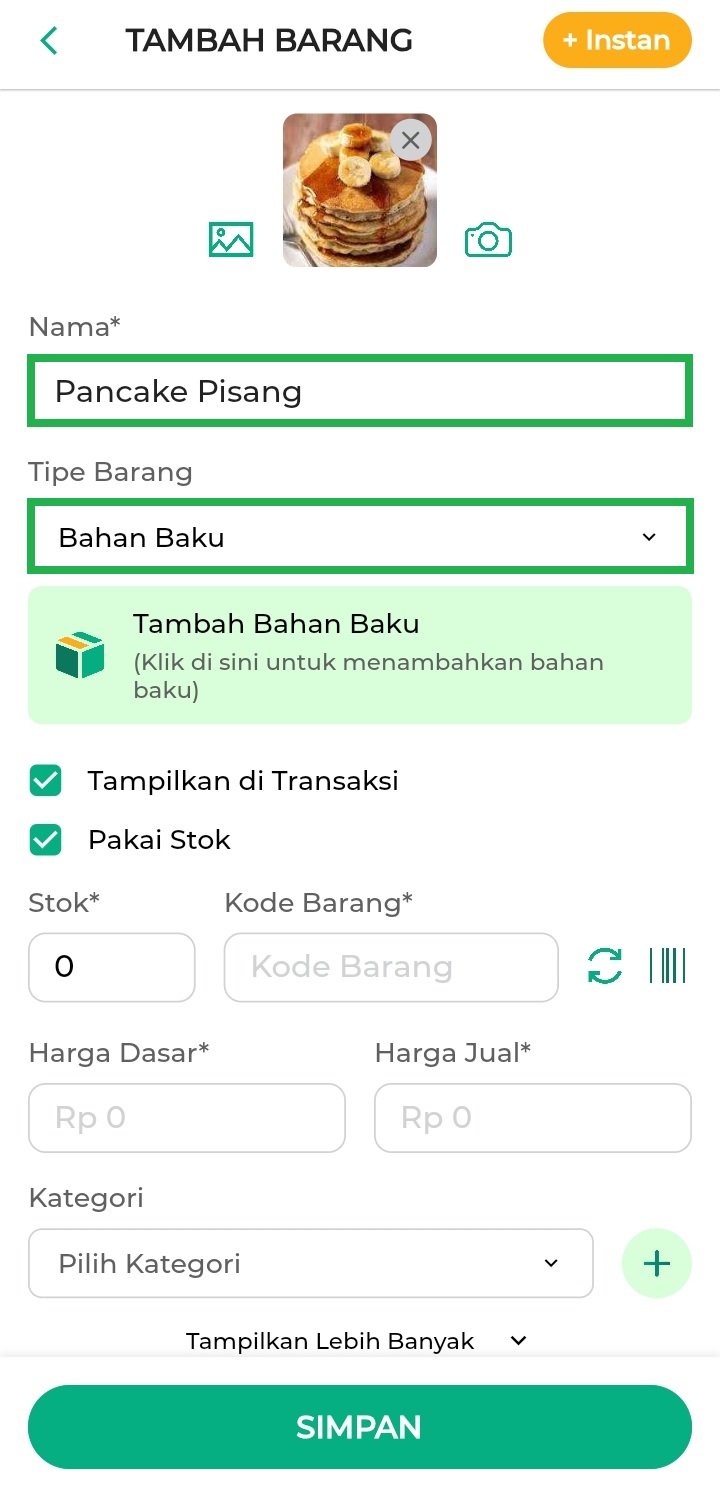Tap the + Instan button
Image resolution: width=720 pixels, height=1494 pixels.
617,41
